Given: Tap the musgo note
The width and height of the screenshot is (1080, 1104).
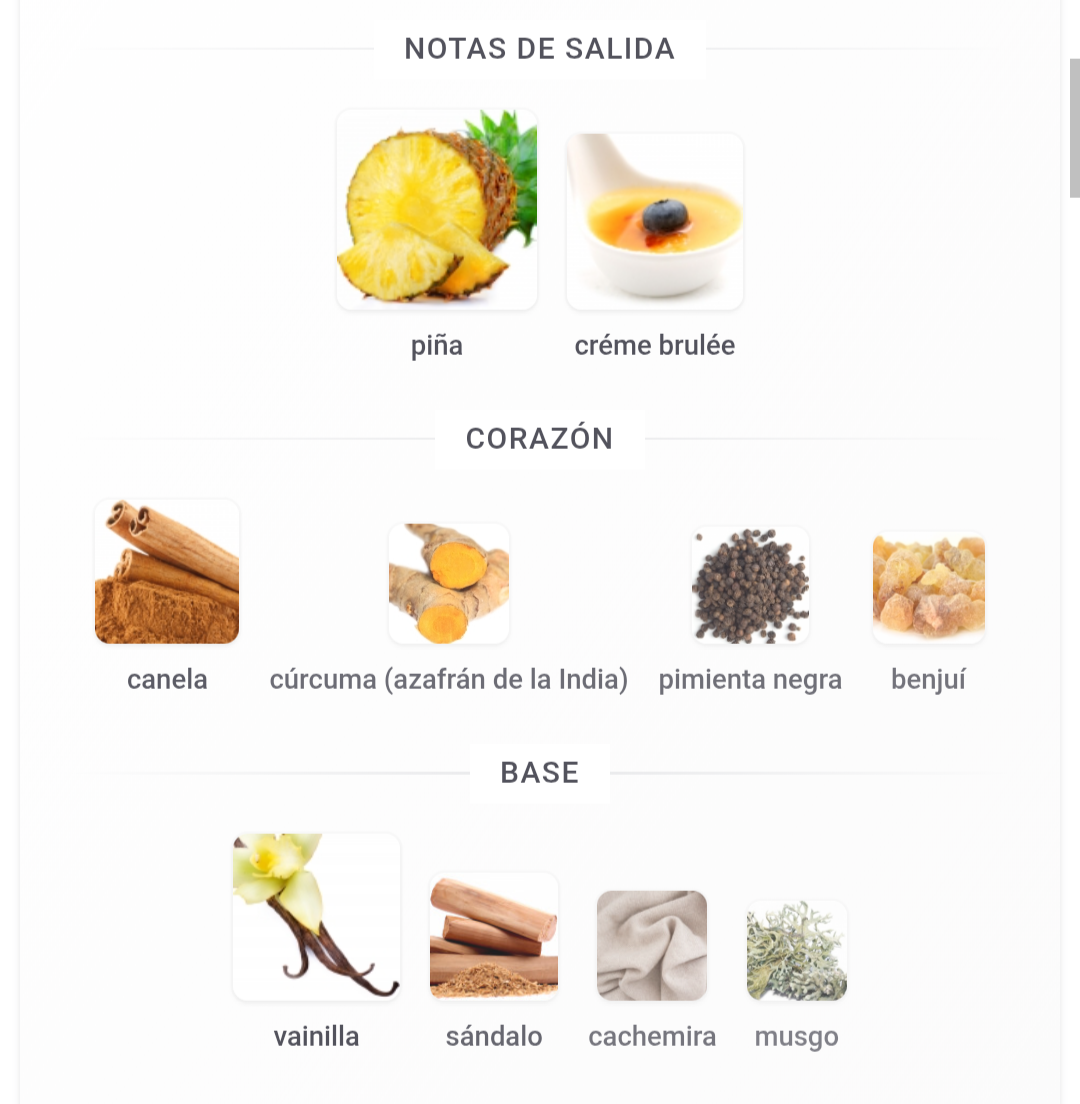Looking at the screenshot, I should coord(797,951).
